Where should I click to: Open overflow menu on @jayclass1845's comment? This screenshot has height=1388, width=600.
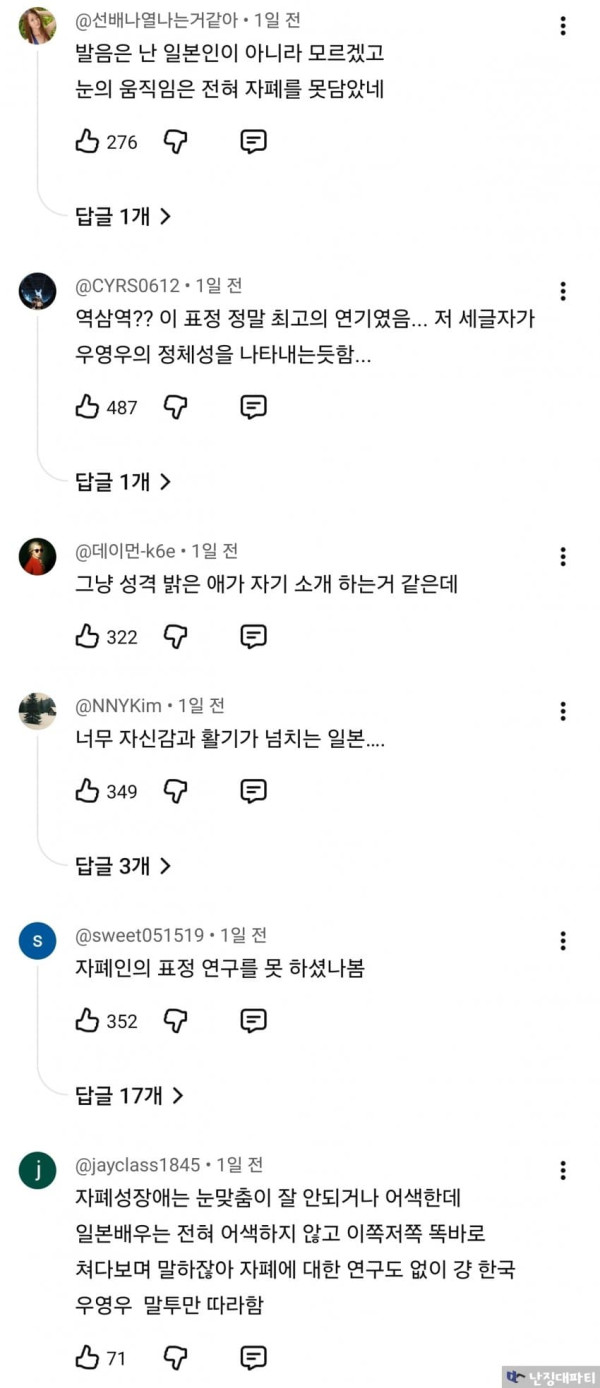tap(563, 1170)
